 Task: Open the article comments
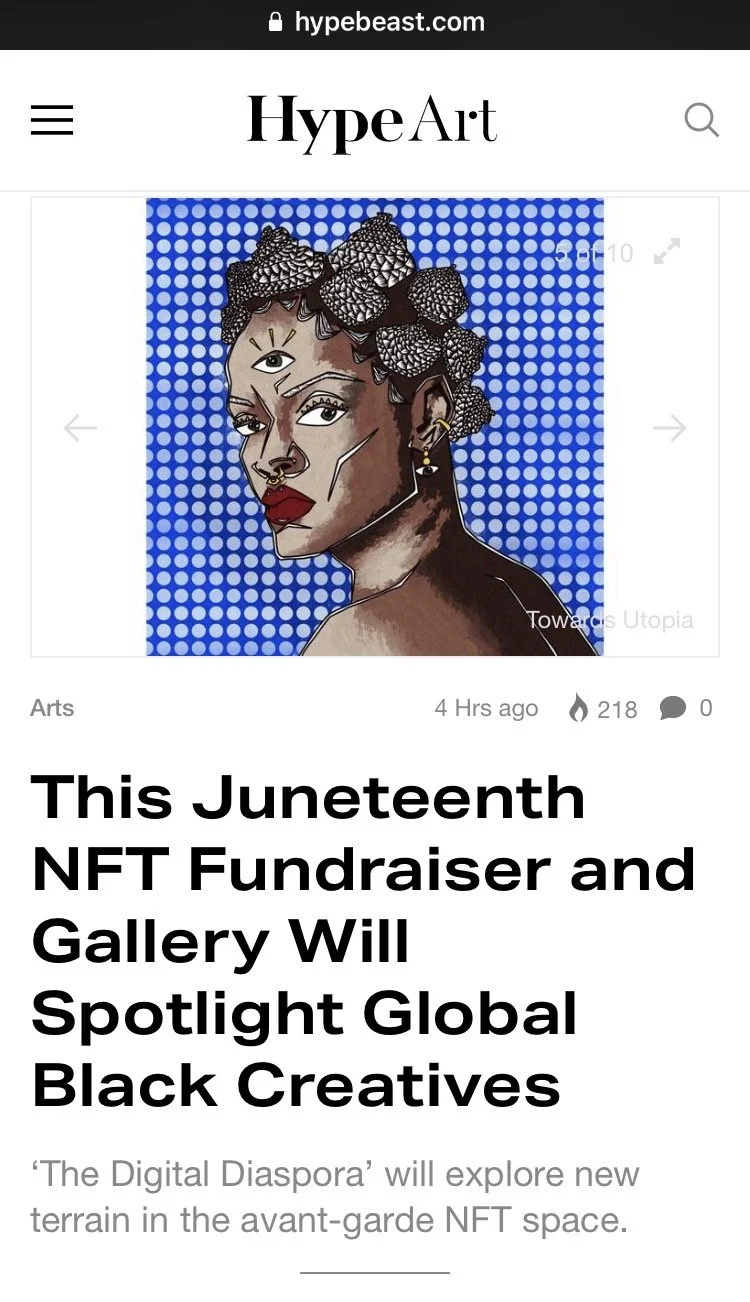(x=686, y=708)
